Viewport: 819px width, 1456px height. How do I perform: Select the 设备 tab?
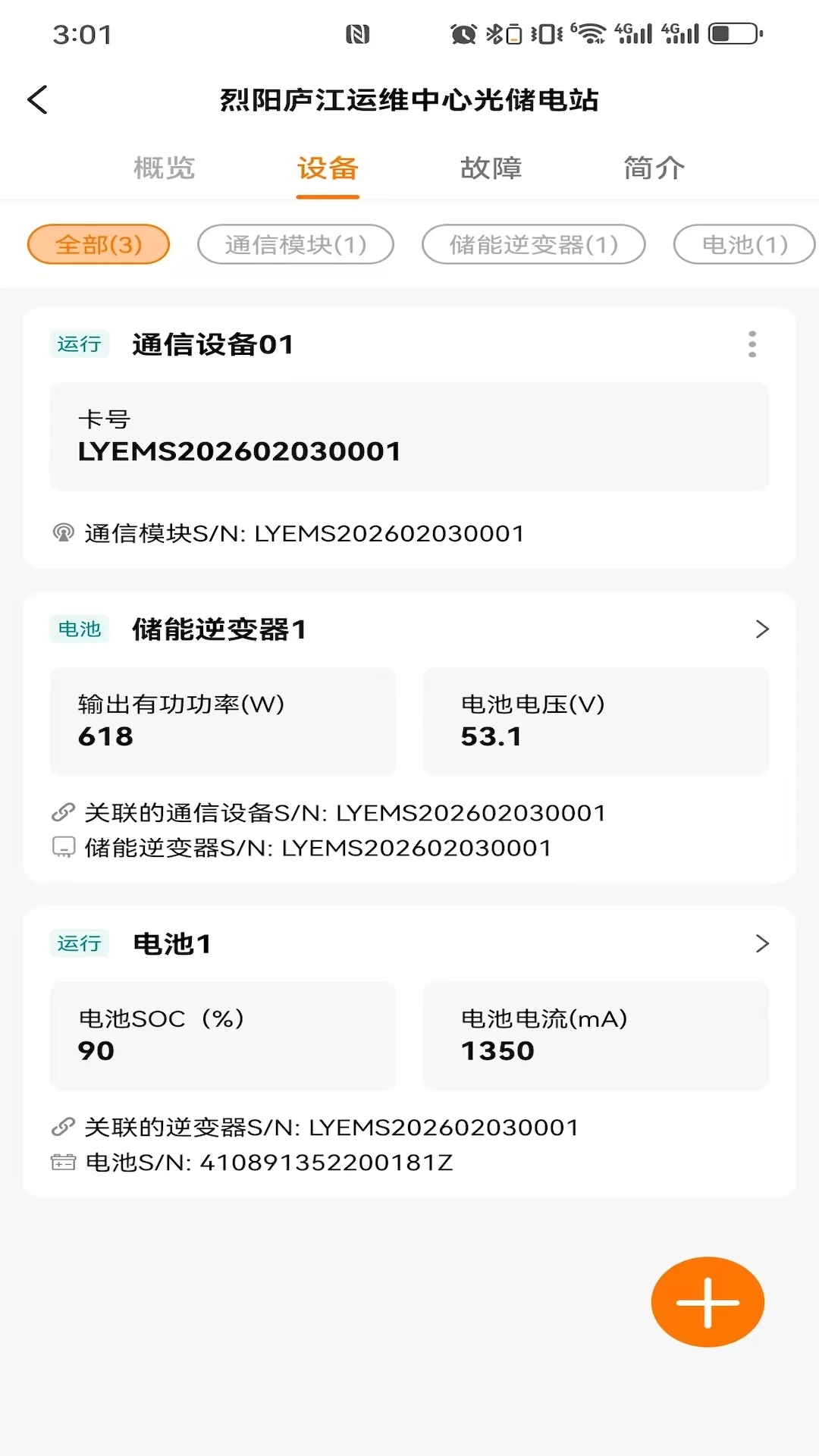click(x=328, y=168)
